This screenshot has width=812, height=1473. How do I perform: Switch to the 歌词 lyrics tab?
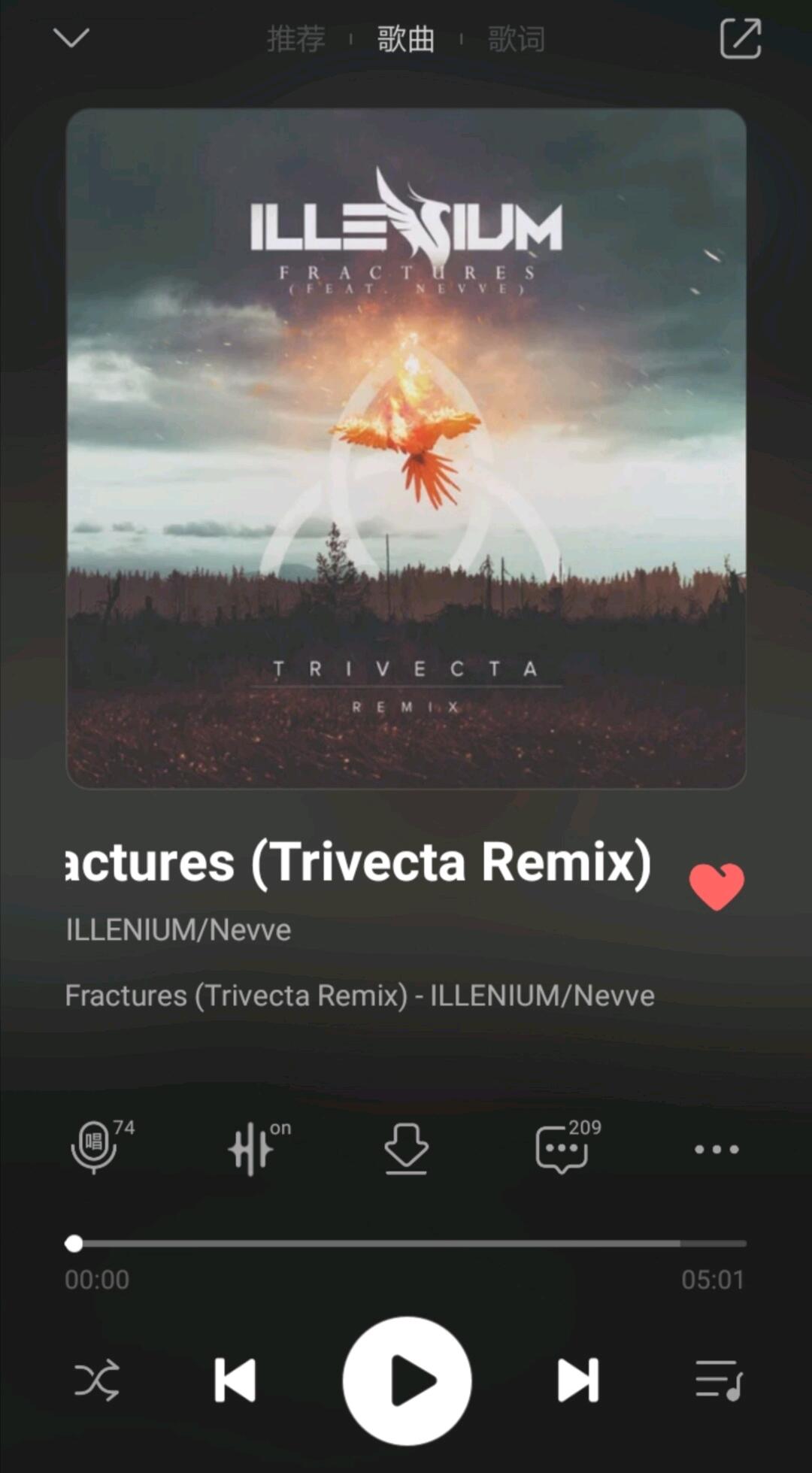click(x=516, y=38)
